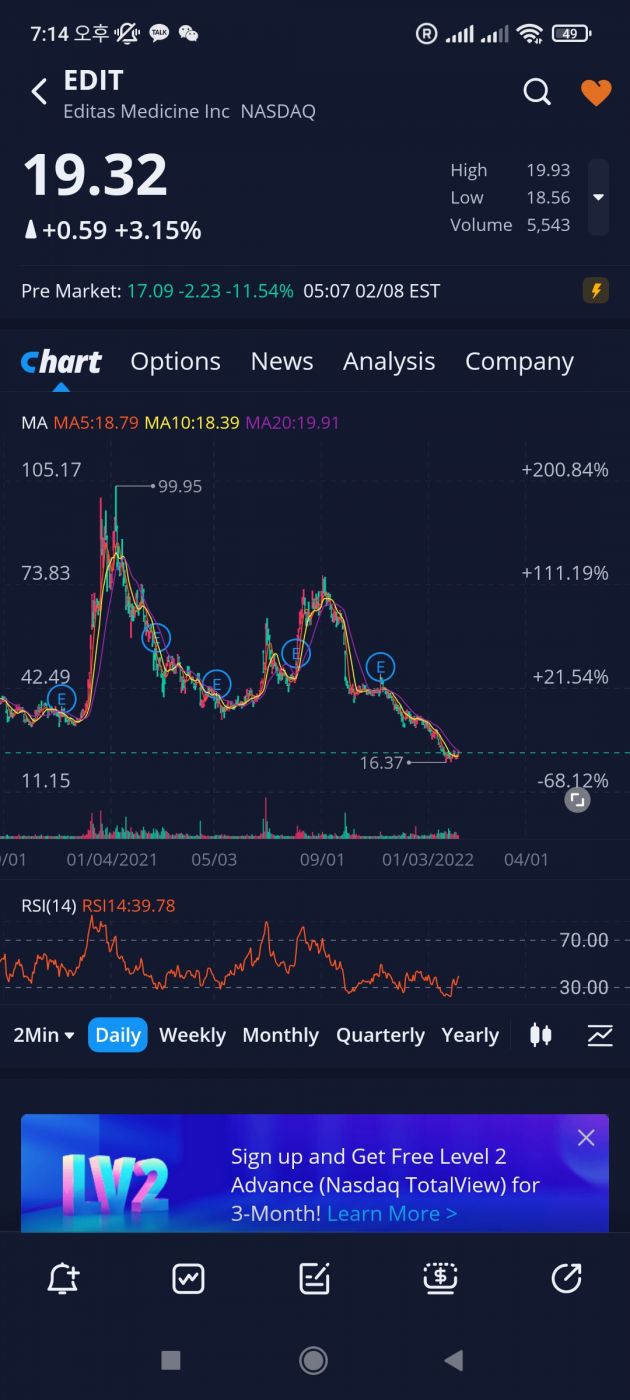Select the Monthly chart period
Viewport: 630px width, 1400px height.
pos(280,1035)
